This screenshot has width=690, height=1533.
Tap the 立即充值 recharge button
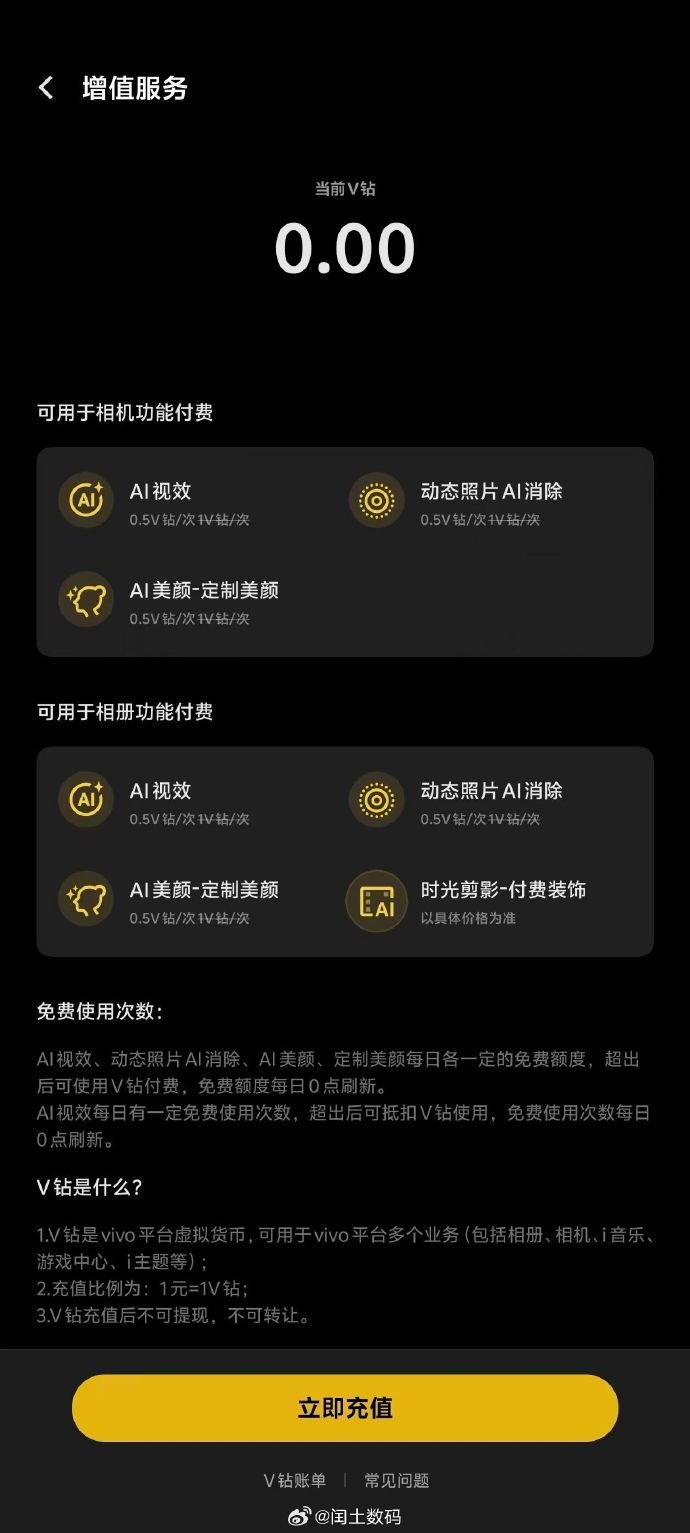click(x=345, y=1408)
